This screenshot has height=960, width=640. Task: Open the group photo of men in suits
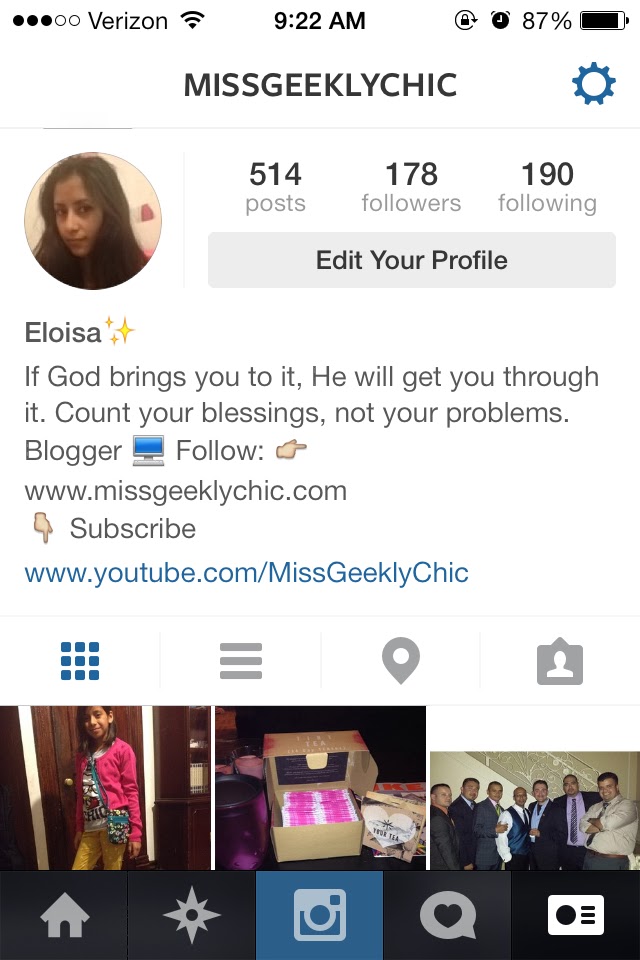(x=535, y=810)
